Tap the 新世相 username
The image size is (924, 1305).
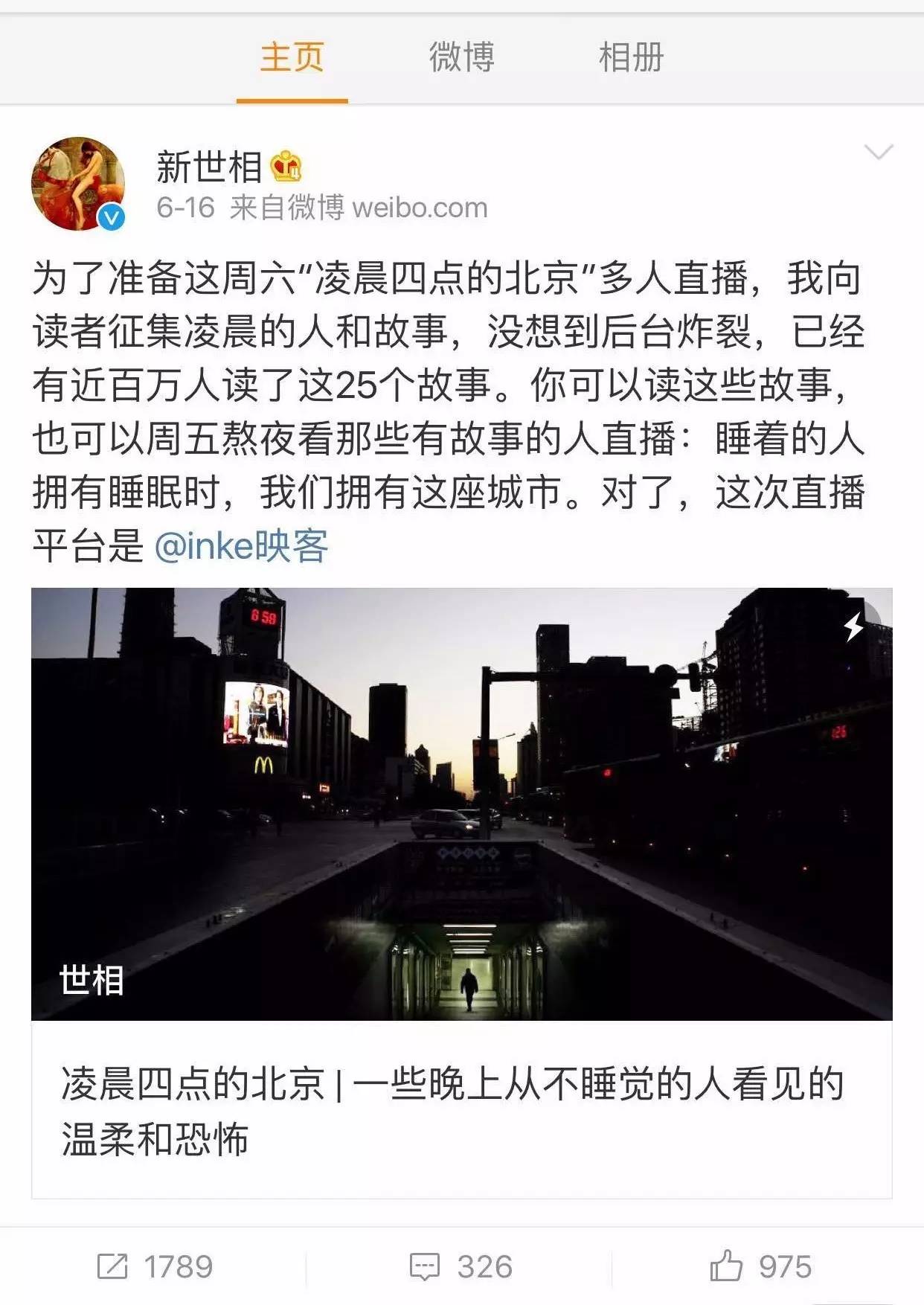point(209,167)
